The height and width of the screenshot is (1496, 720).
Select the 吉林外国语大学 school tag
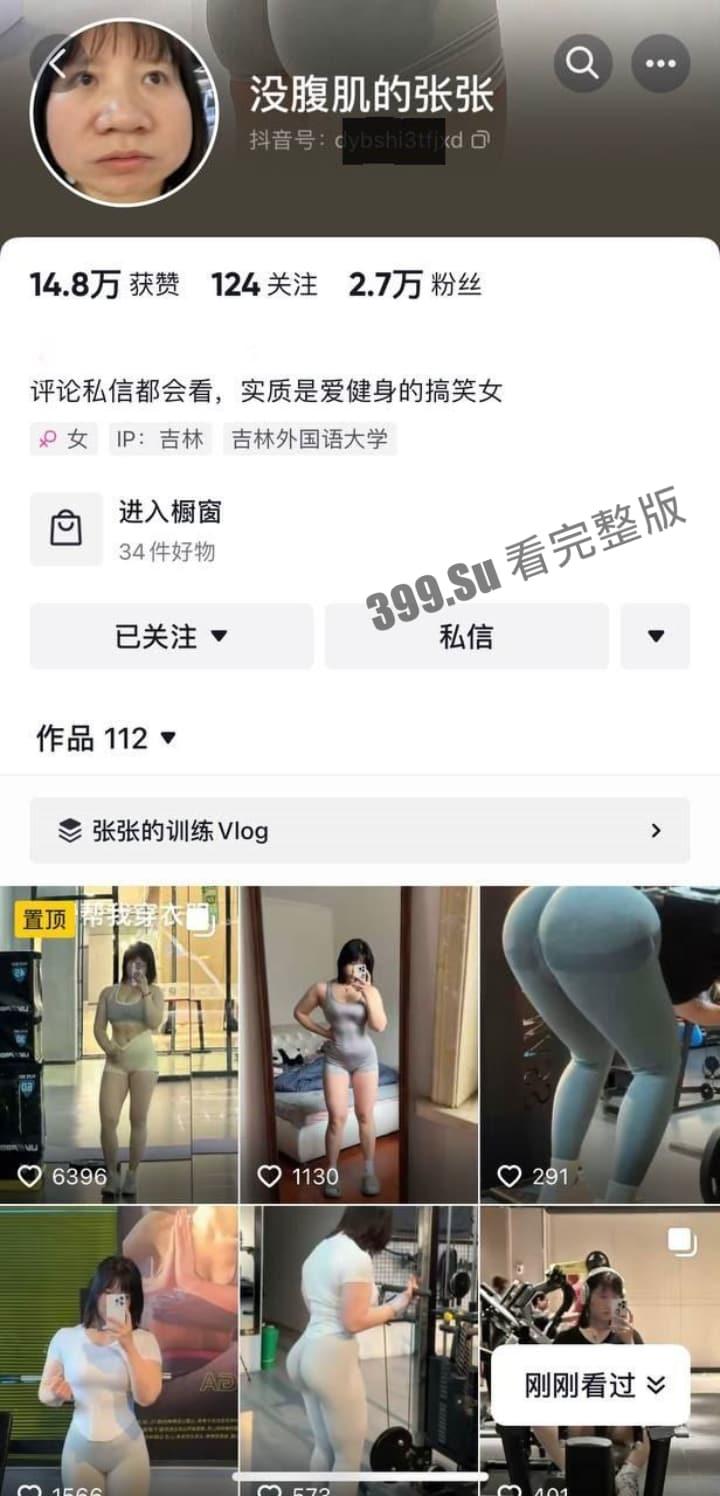tap(310, 438)
